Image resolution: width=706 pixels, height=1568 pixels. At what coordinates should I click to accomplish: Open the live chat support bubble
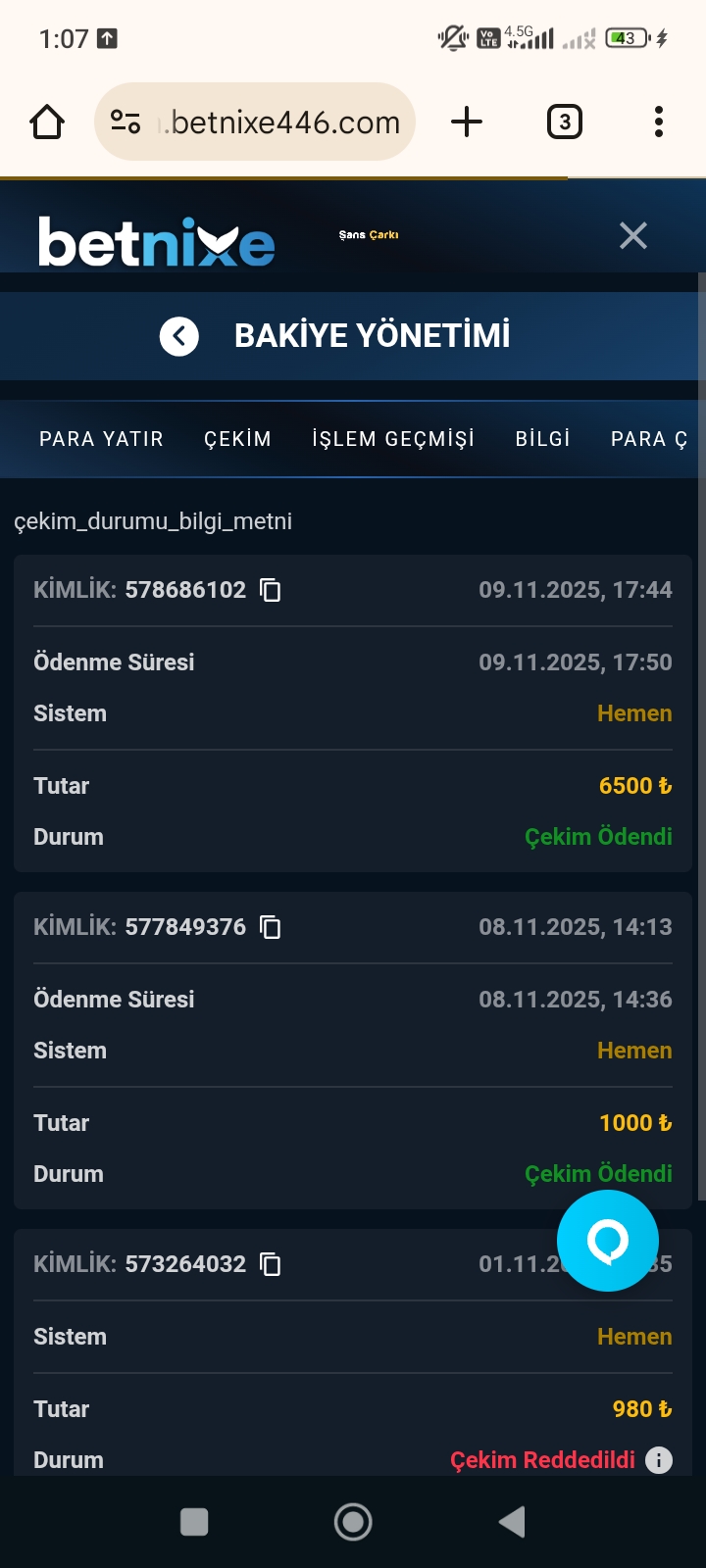[x=608, y=1240]
